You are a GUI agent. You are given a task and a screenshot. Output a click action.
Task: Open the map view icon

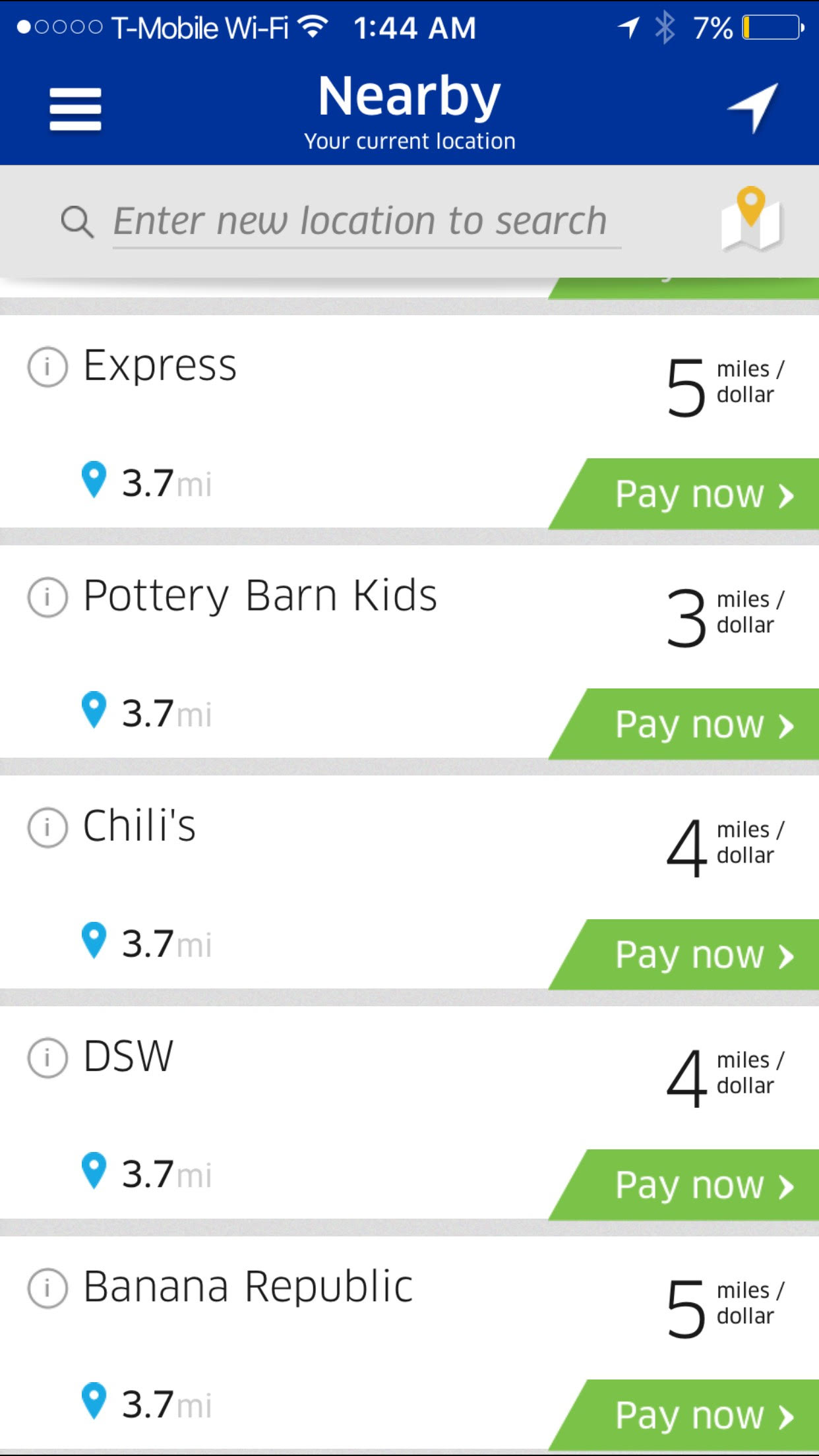(x=750, y=219)
